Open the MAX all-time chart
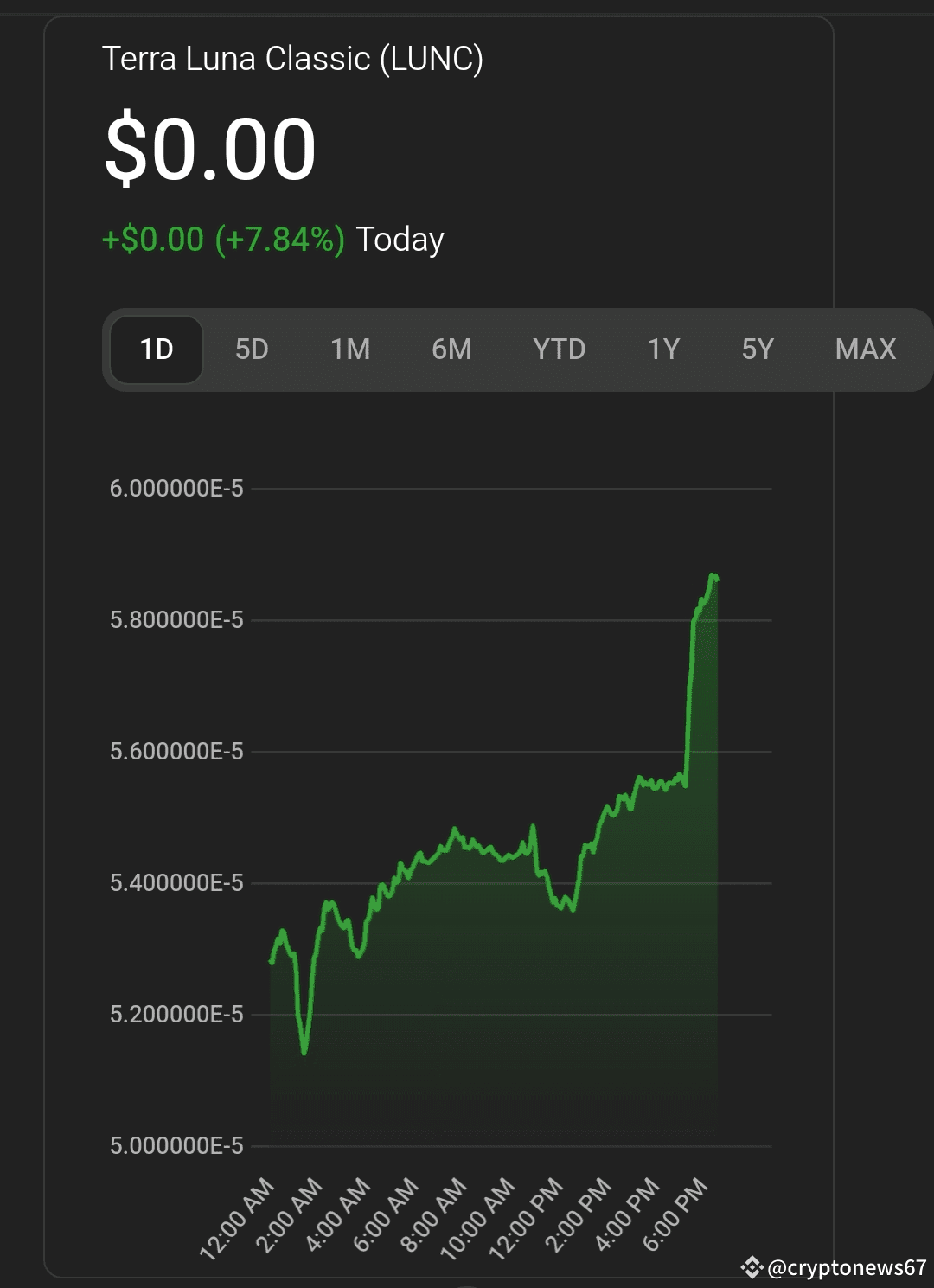The width and height of the screenshot is (934, 1288). pyautogui.click(x=865, y=349)
